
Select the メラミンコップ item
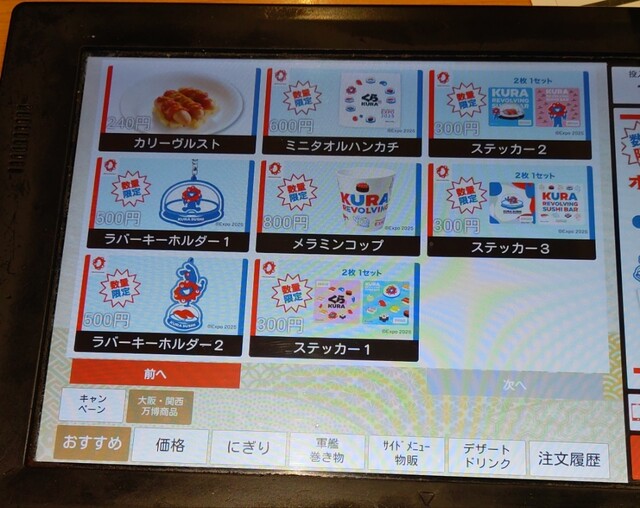pyautogui.click(x=336, y=206)
